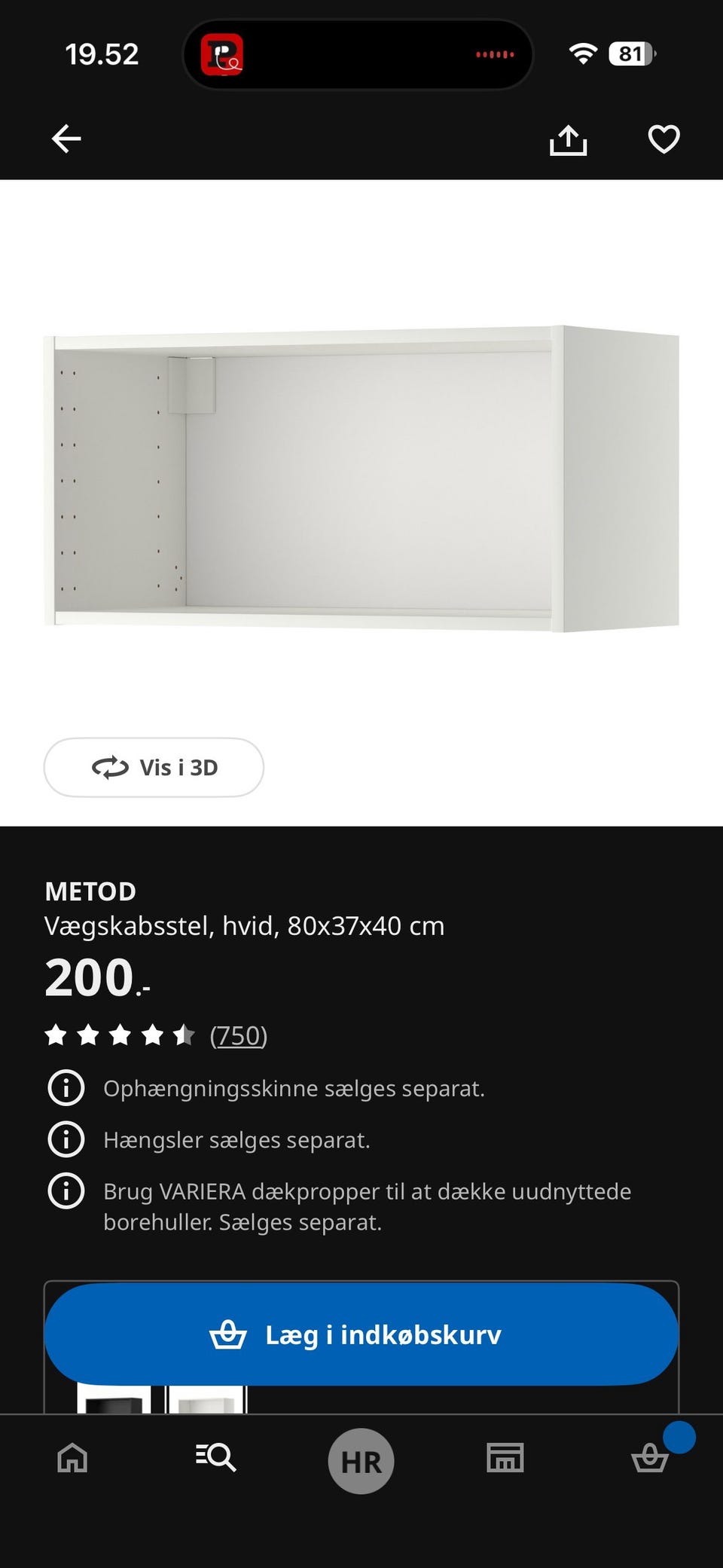The height and width of the screenshot is (1568, 723).
Task: Open the Home tab
Action: [x=71, y=1459]
